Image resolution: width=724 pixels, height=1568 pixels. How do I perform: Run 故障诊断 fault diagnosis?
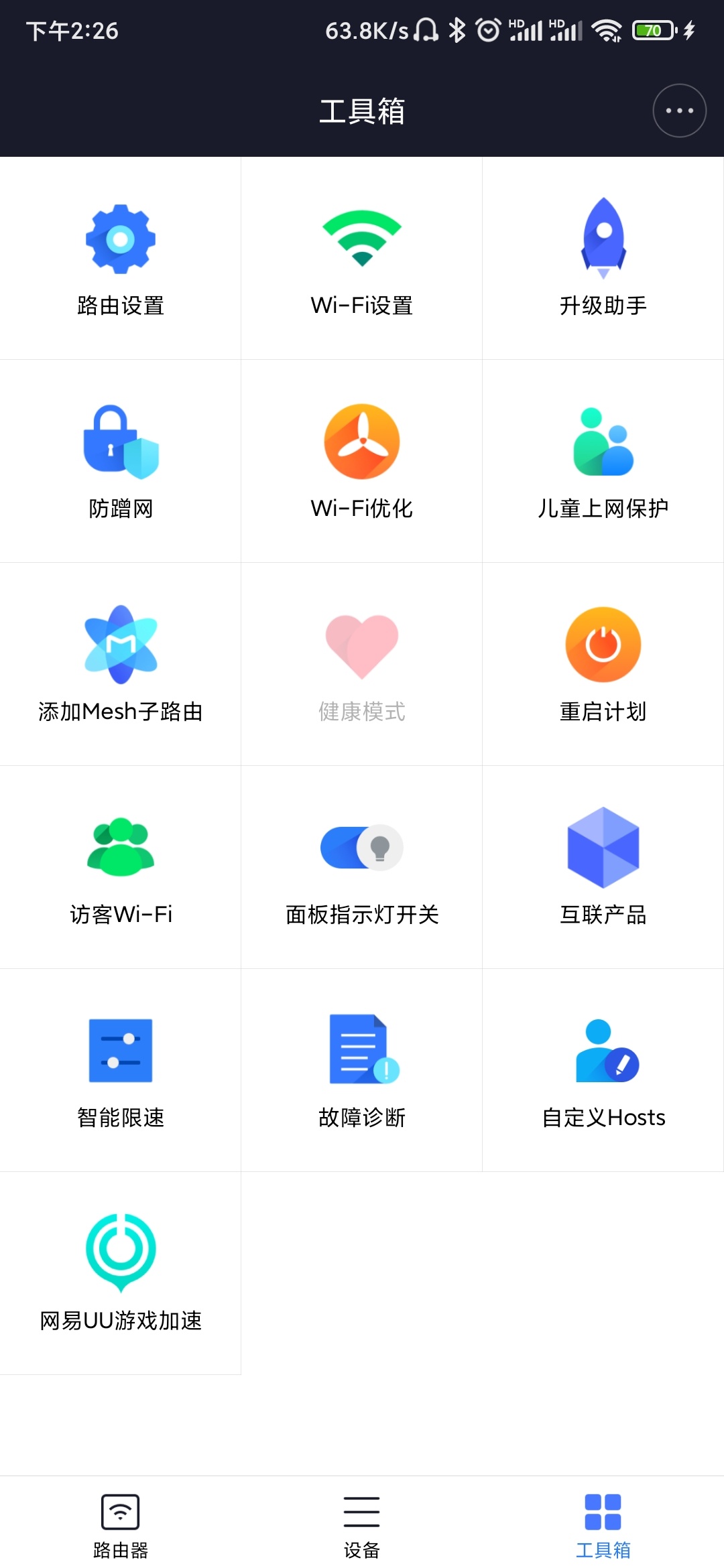(362, 1070)
